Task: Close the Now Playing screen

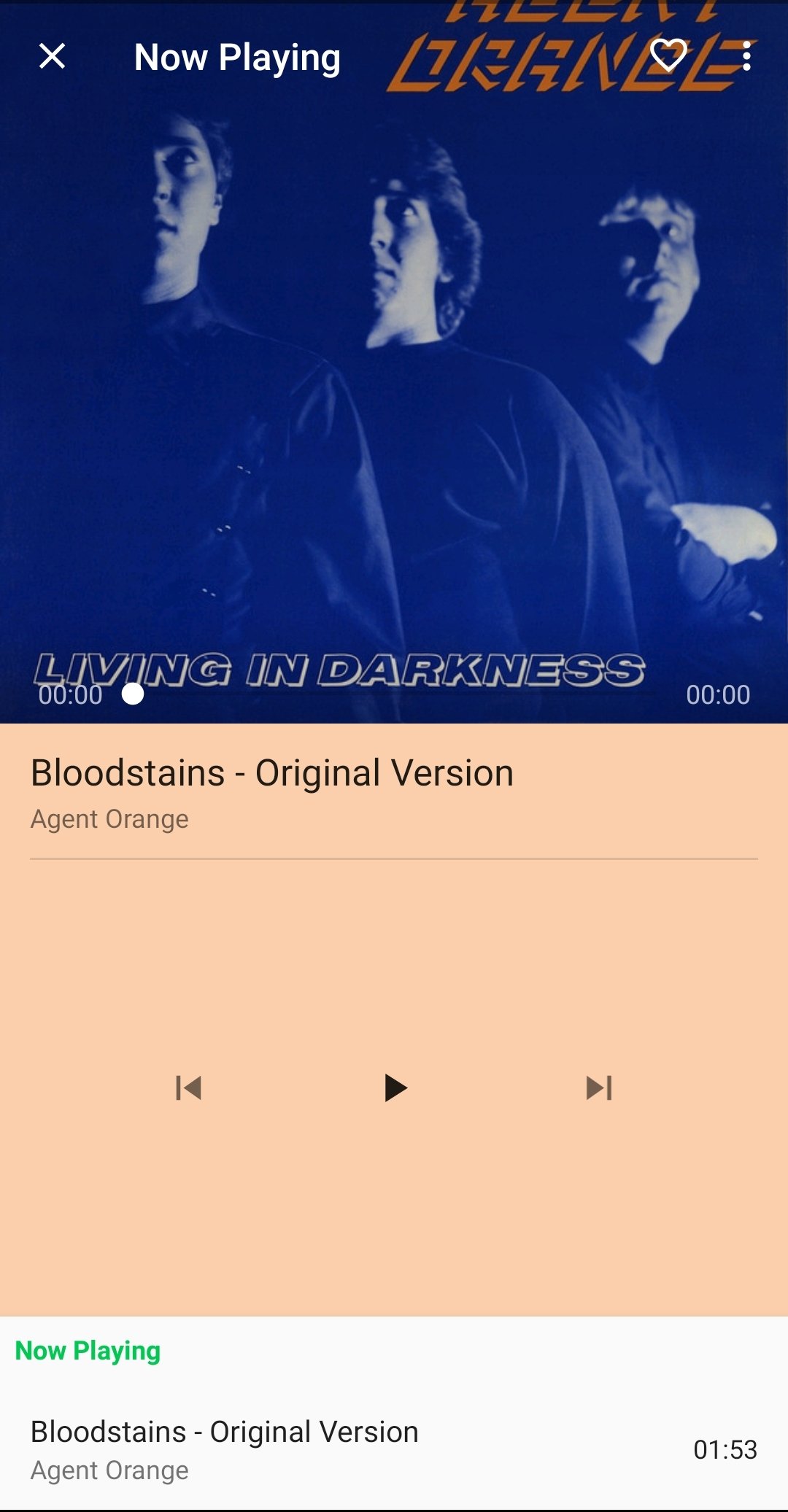Action: (x=52, y=56)
